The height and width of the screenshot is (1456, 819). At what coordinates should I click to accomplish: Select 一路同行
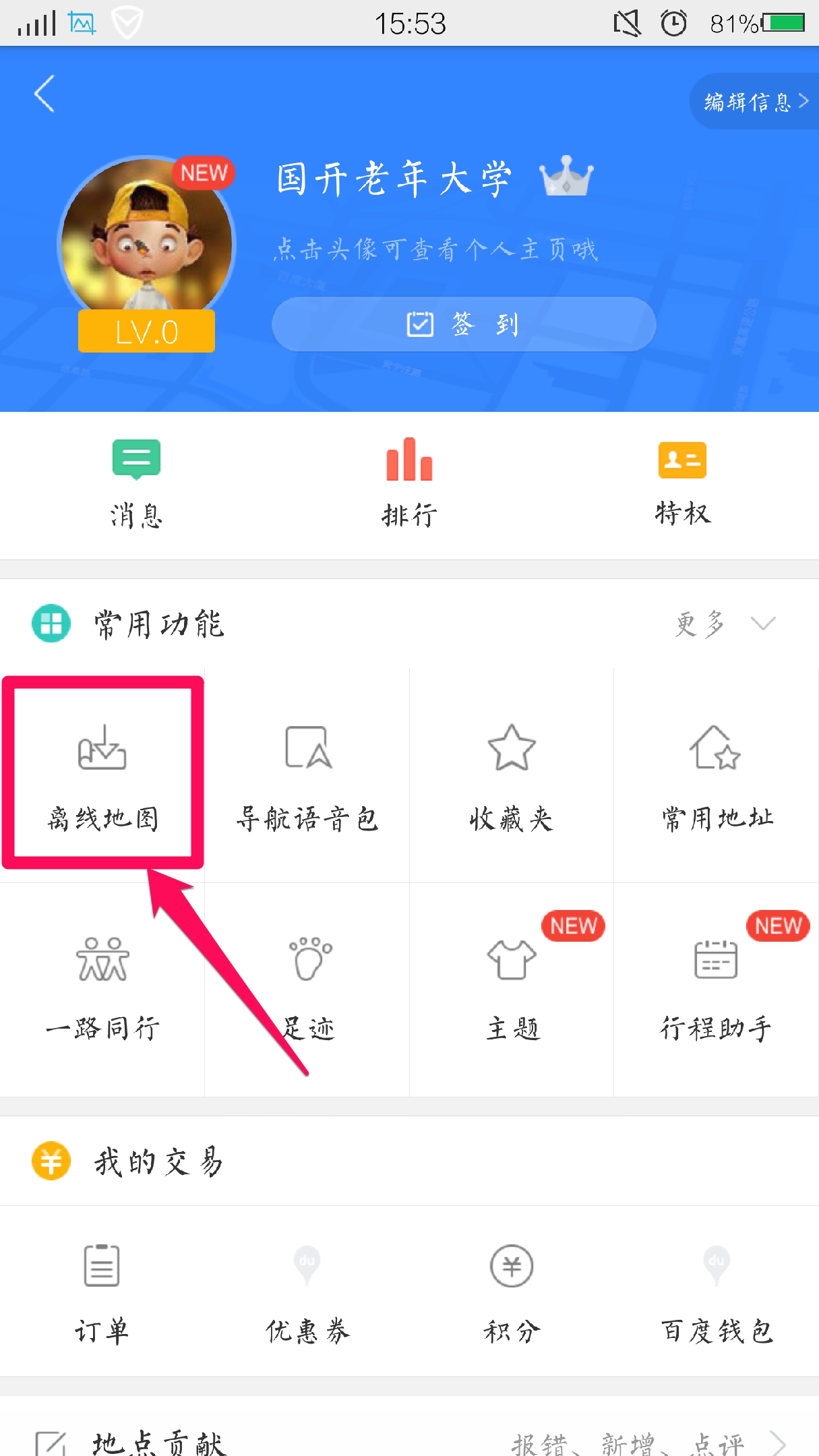click(x=102, y=988)
